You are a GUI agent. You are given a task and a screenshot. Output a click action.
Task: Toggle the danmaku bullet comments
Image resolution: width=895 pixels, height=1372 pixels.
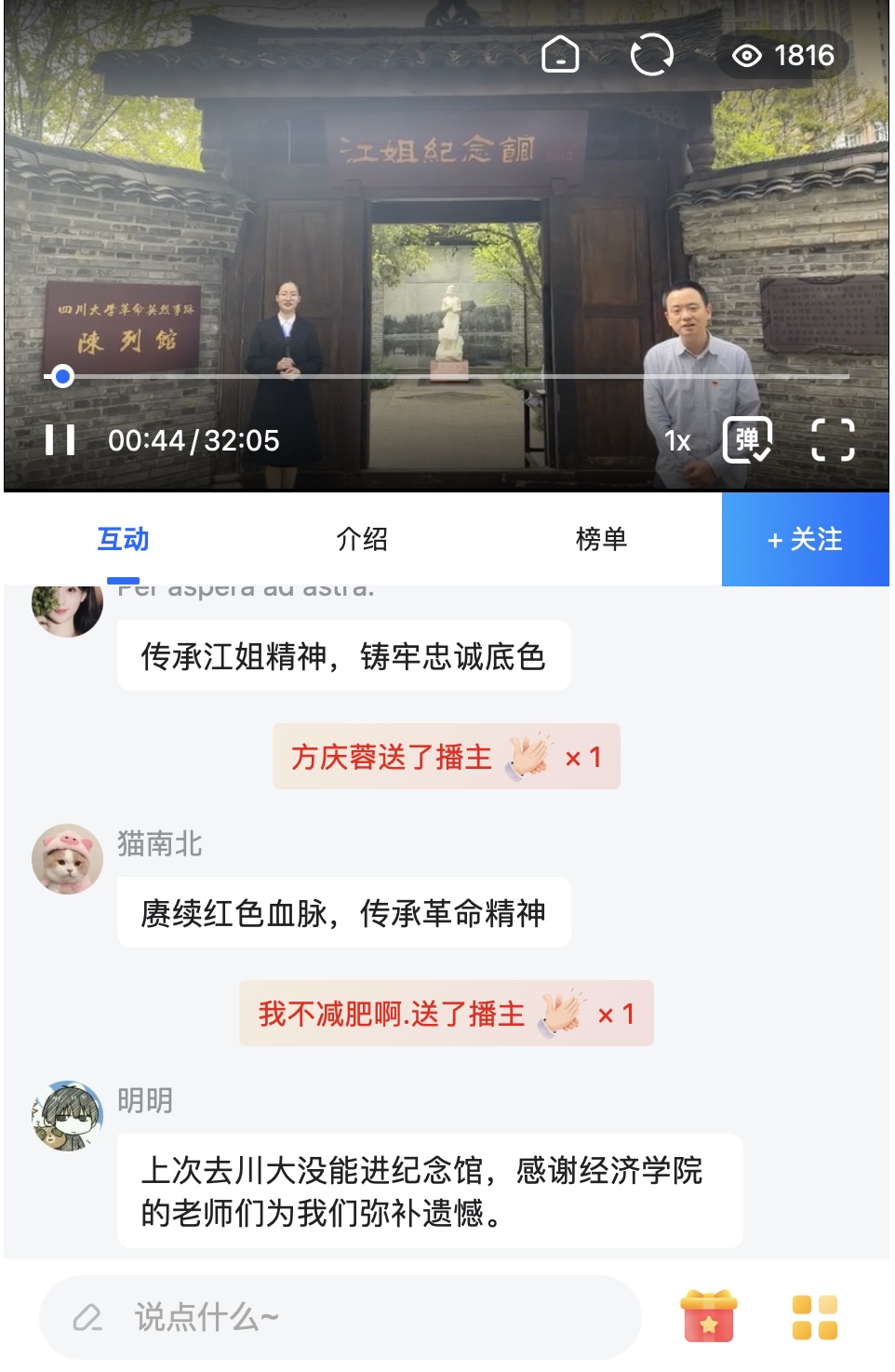[747, 440]
